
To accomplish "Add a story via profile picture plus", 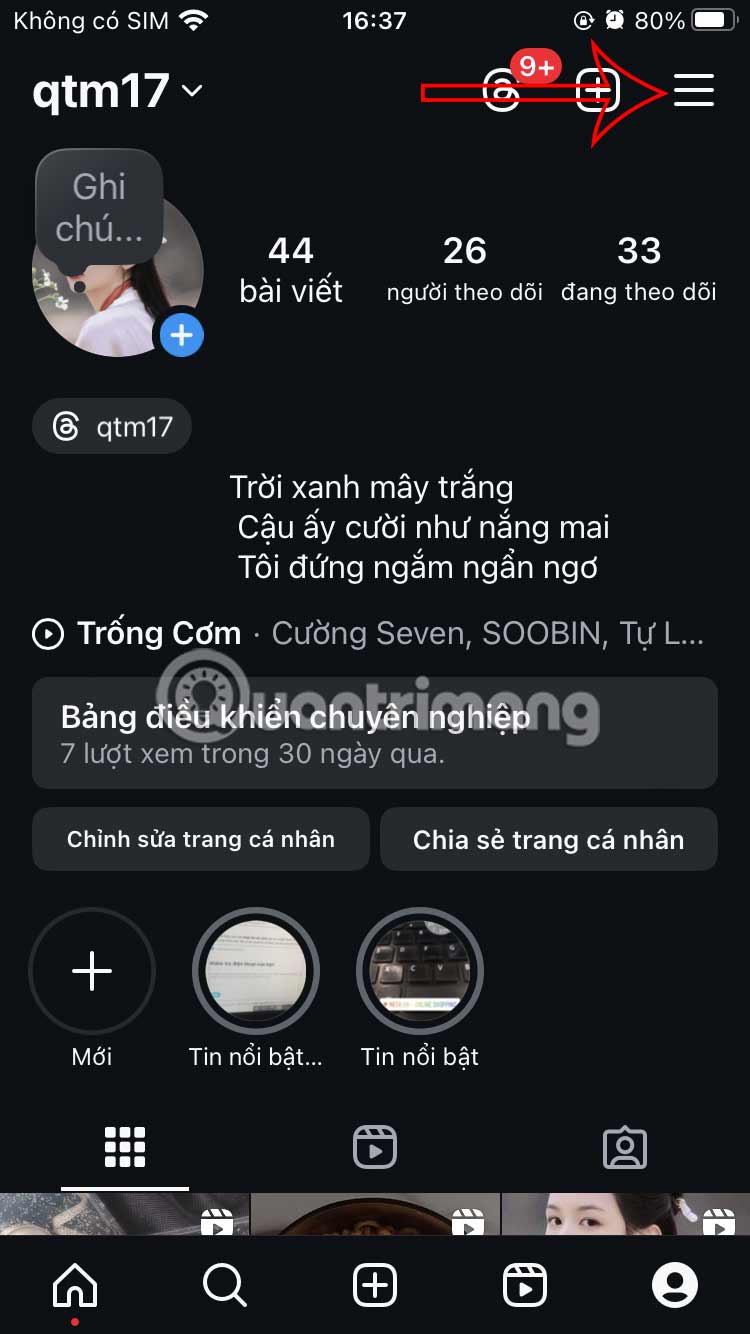I will (x=181, y=336).
